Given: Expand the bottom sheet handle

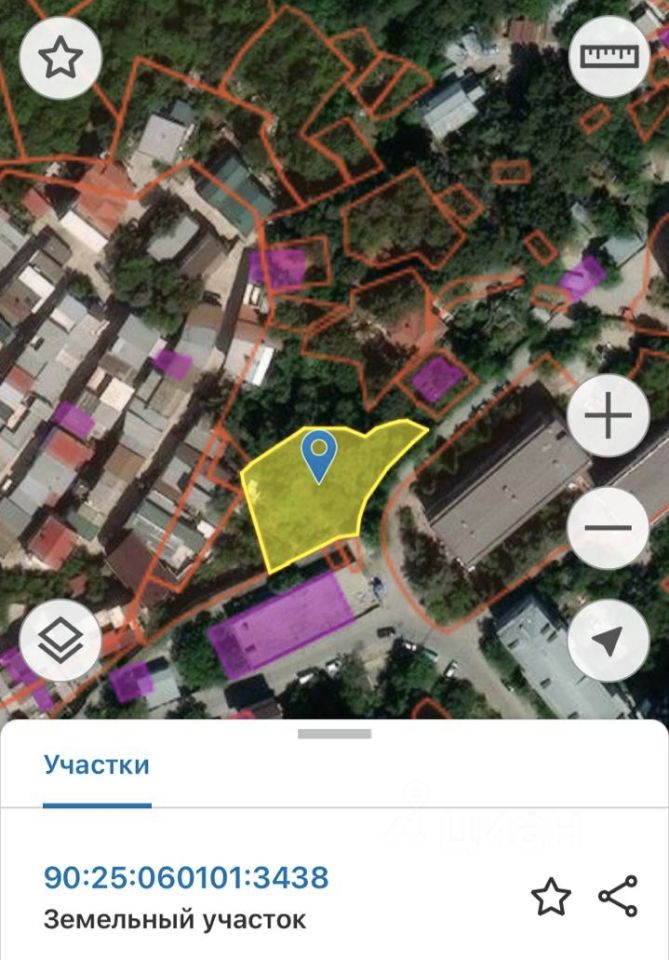Looking at the screenshot, I should point(334,734).
